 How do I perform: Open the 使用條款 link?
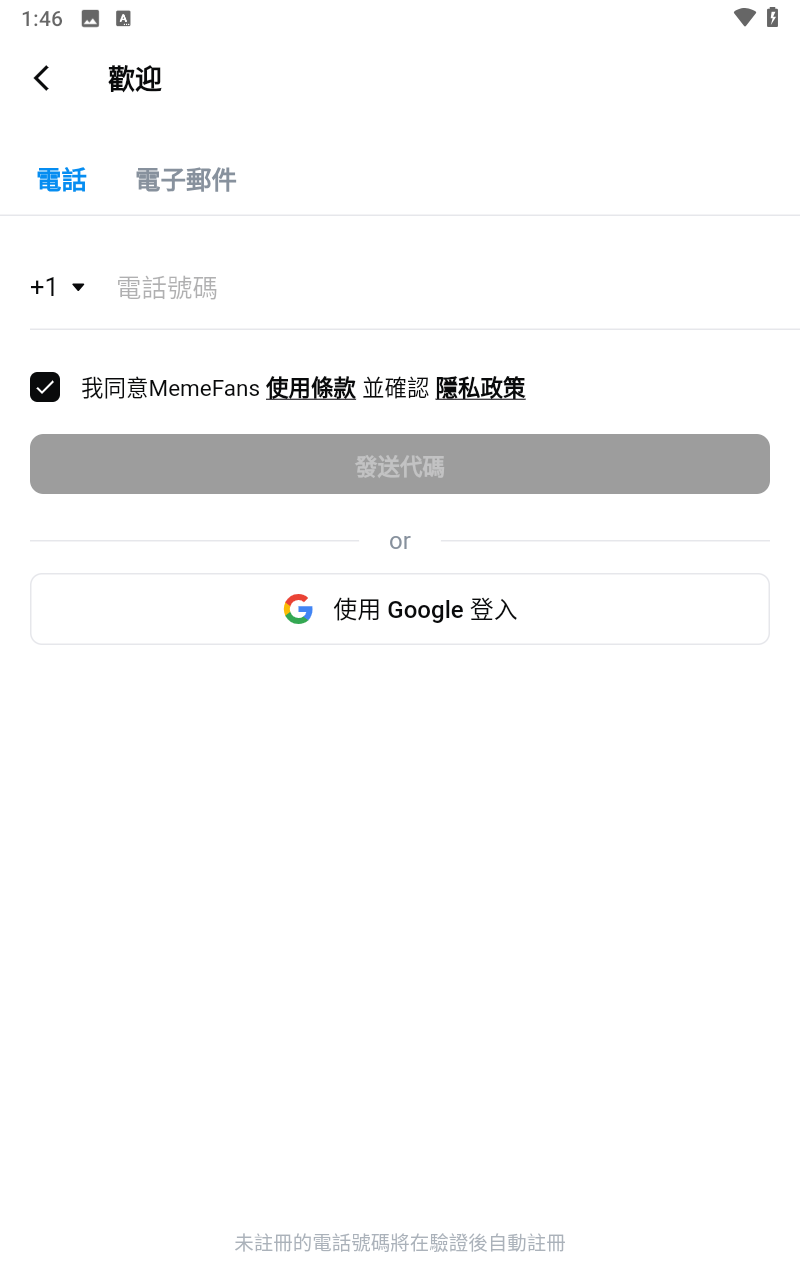click(311, 388)
